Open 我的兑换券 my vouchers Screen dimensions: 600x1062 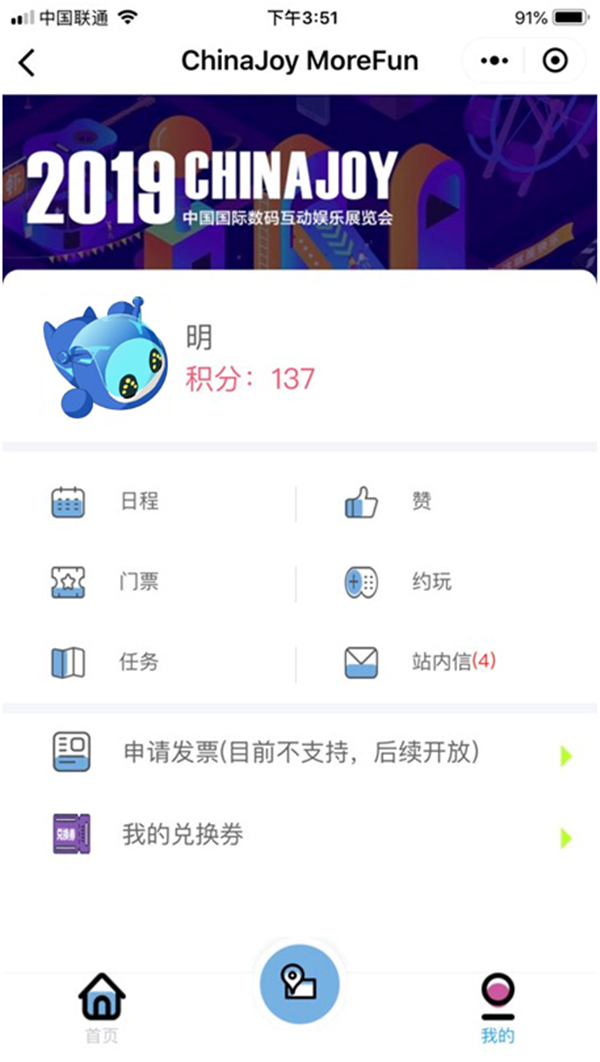click(x=300, y=835)
